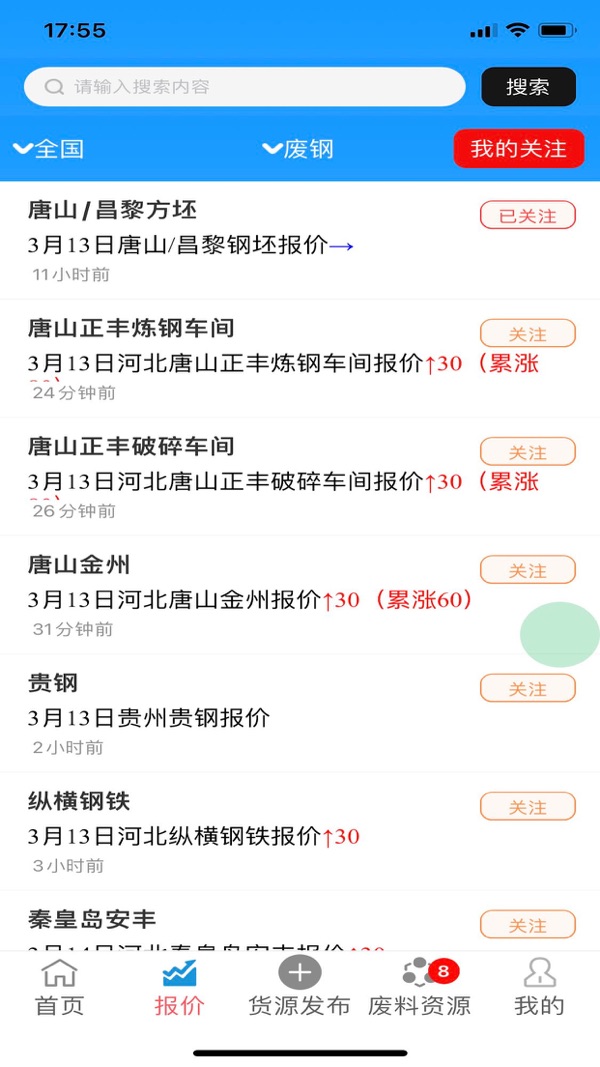Follow 唐山正丰破碎车间
This screenshot has width=600, height=1067.
point(528,451)
